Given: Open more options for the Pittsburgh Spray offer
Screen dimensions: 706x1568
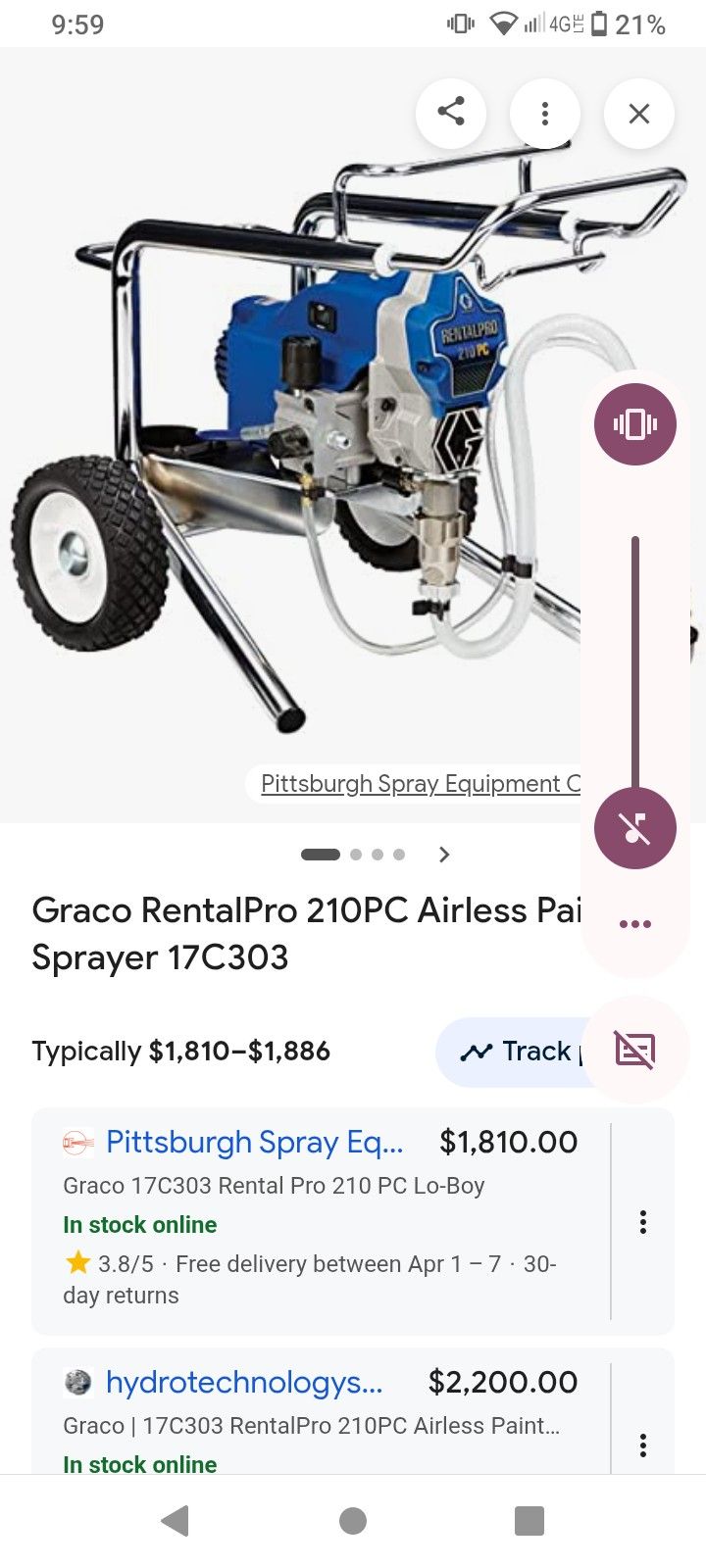Looking at the screenshot, I should point(643,1221).
